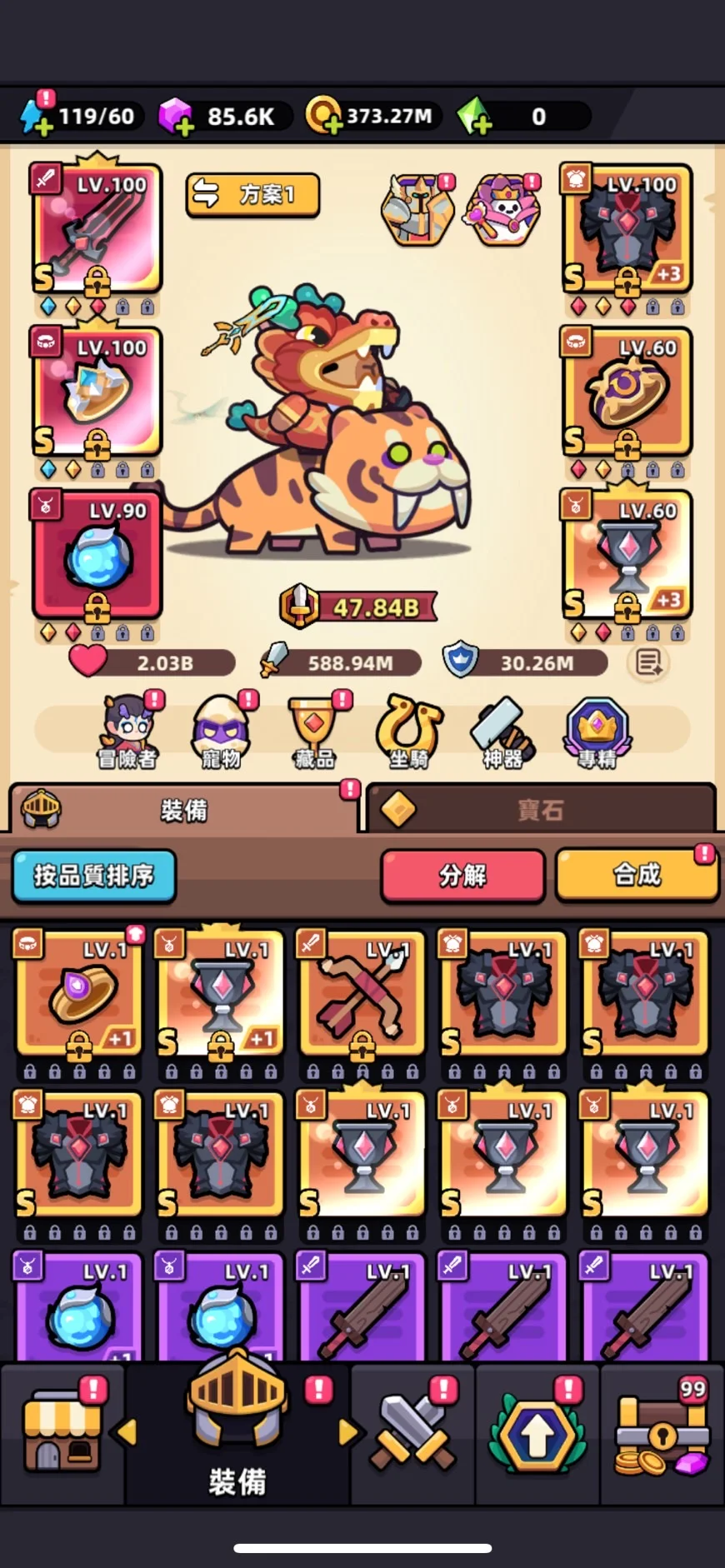Open the 冒險者 adventurer menu
725x1568 pixels.
127,731
